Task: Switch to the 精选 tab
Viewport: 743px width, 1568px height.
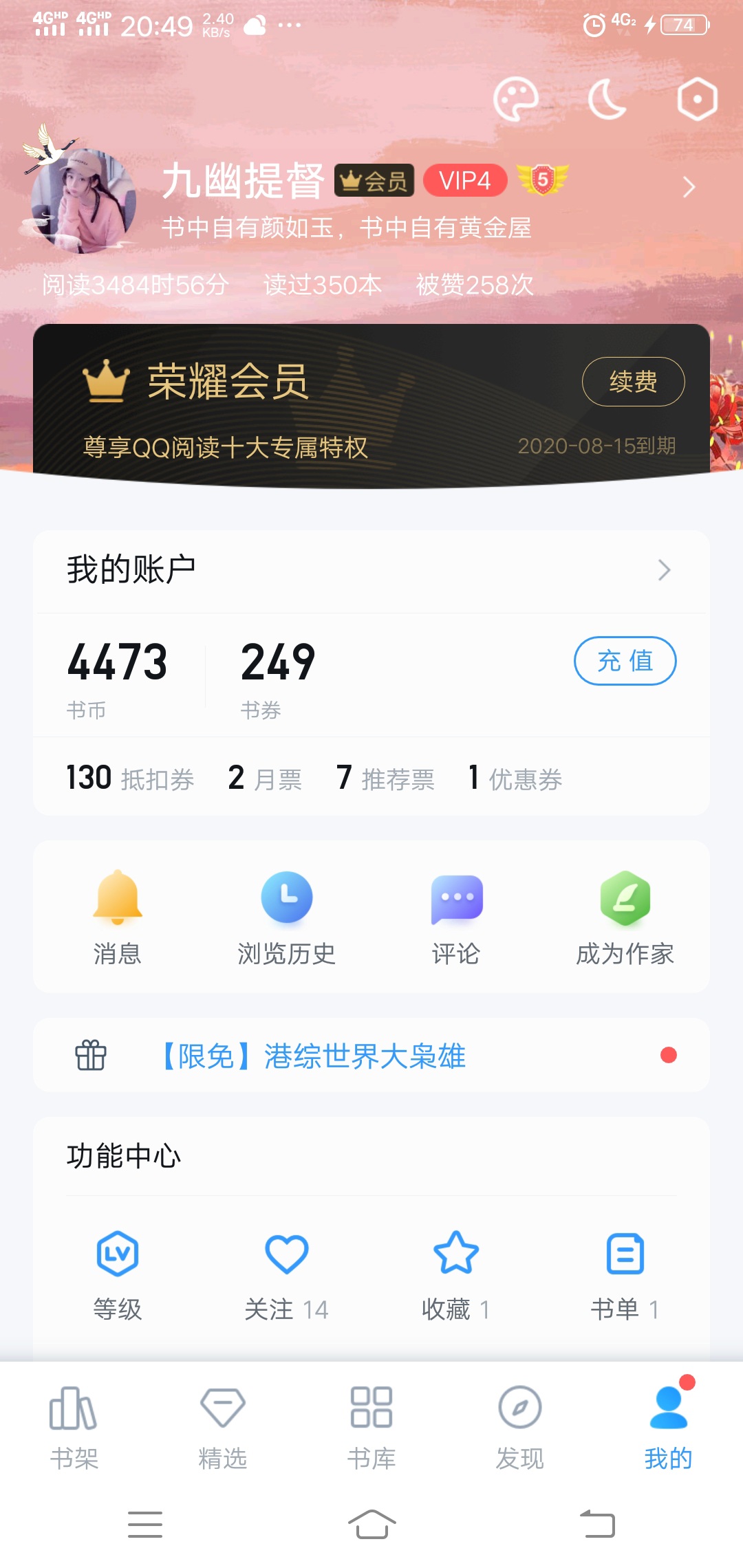Action: (x=223, y=1428)
